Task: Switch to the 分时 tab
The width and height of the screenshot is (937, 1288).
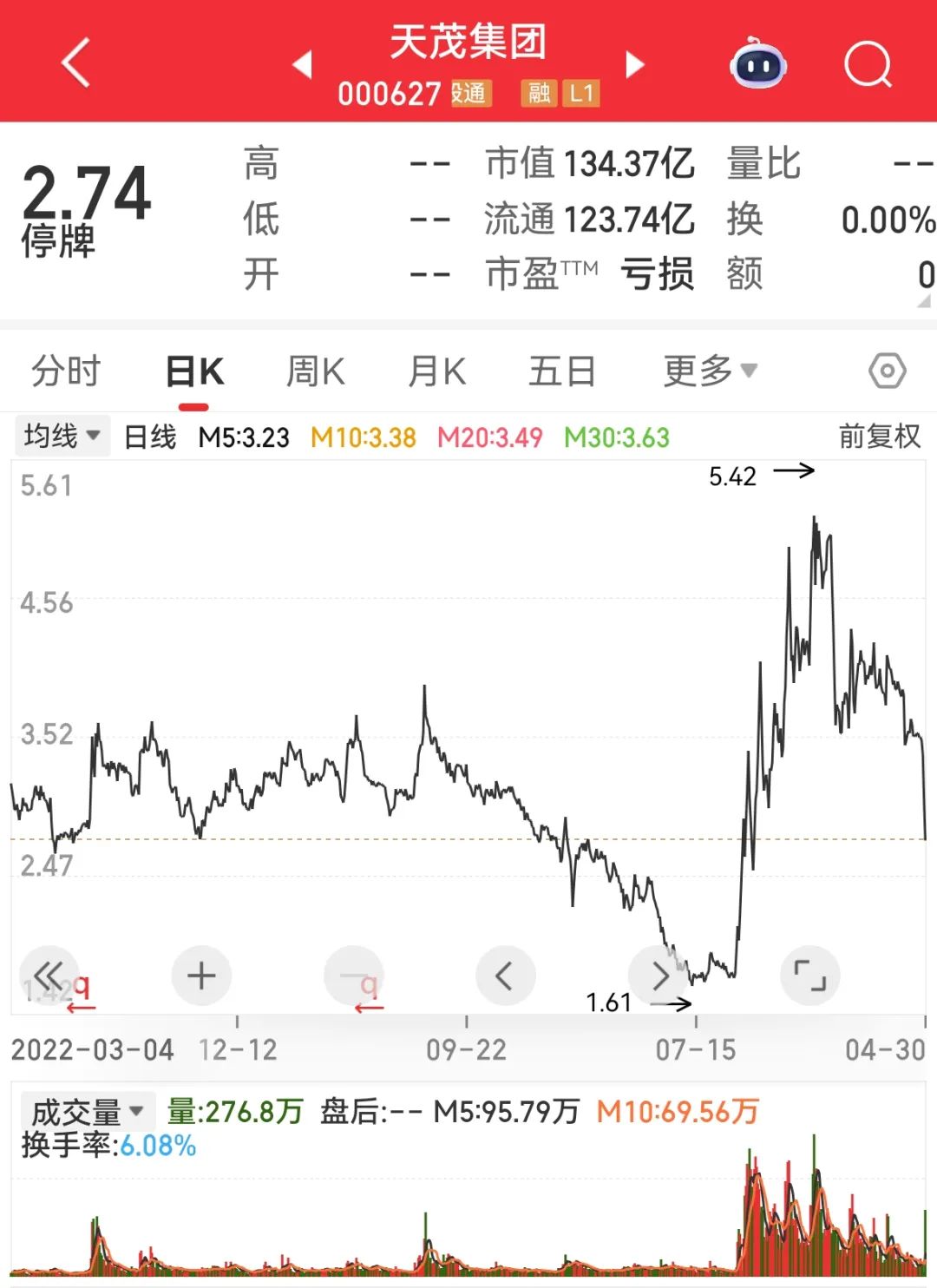Action: [x=66, y=371]
